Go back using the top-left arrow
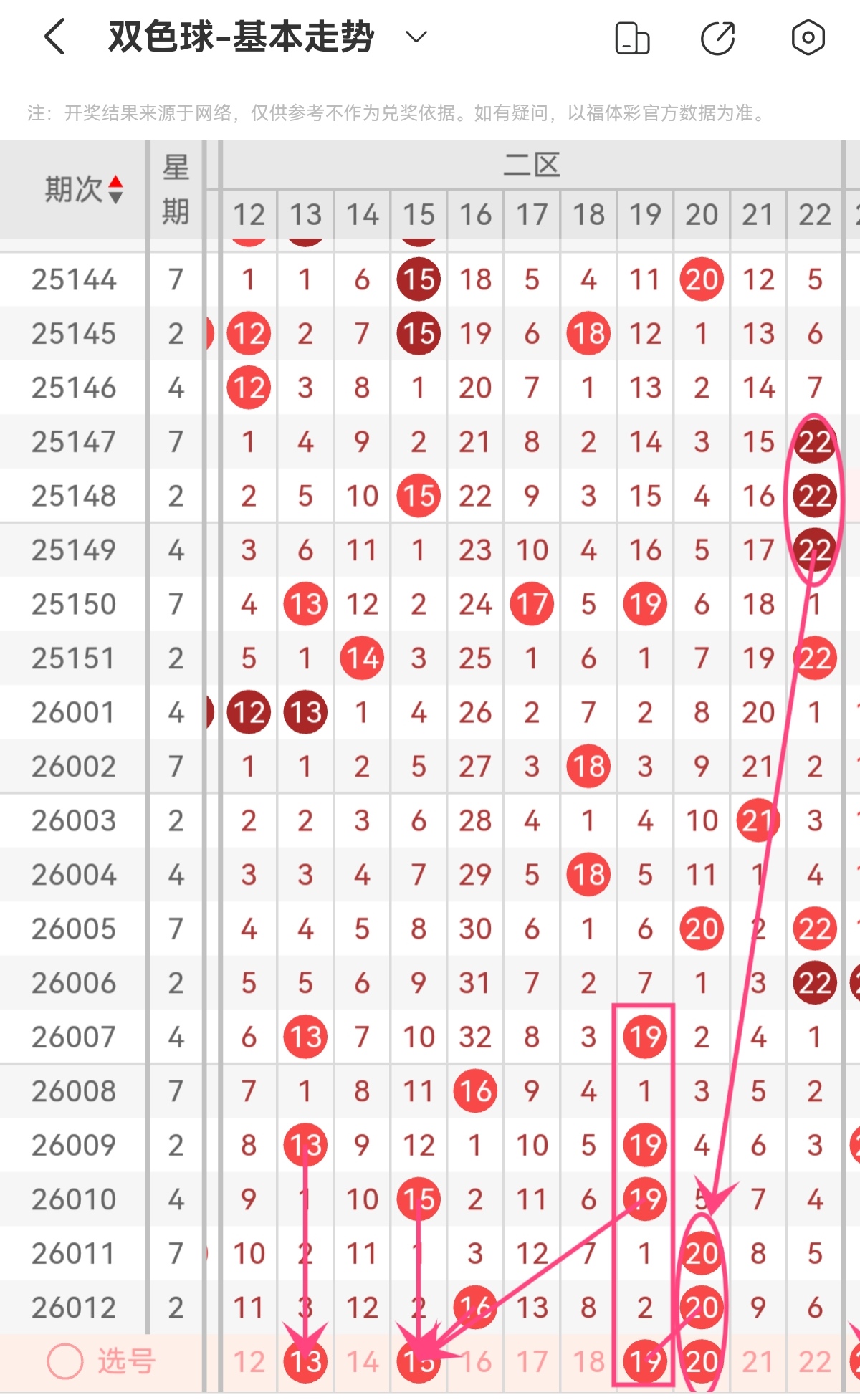The height and width of the screenshot is (1400, 860). pos(54,37)
